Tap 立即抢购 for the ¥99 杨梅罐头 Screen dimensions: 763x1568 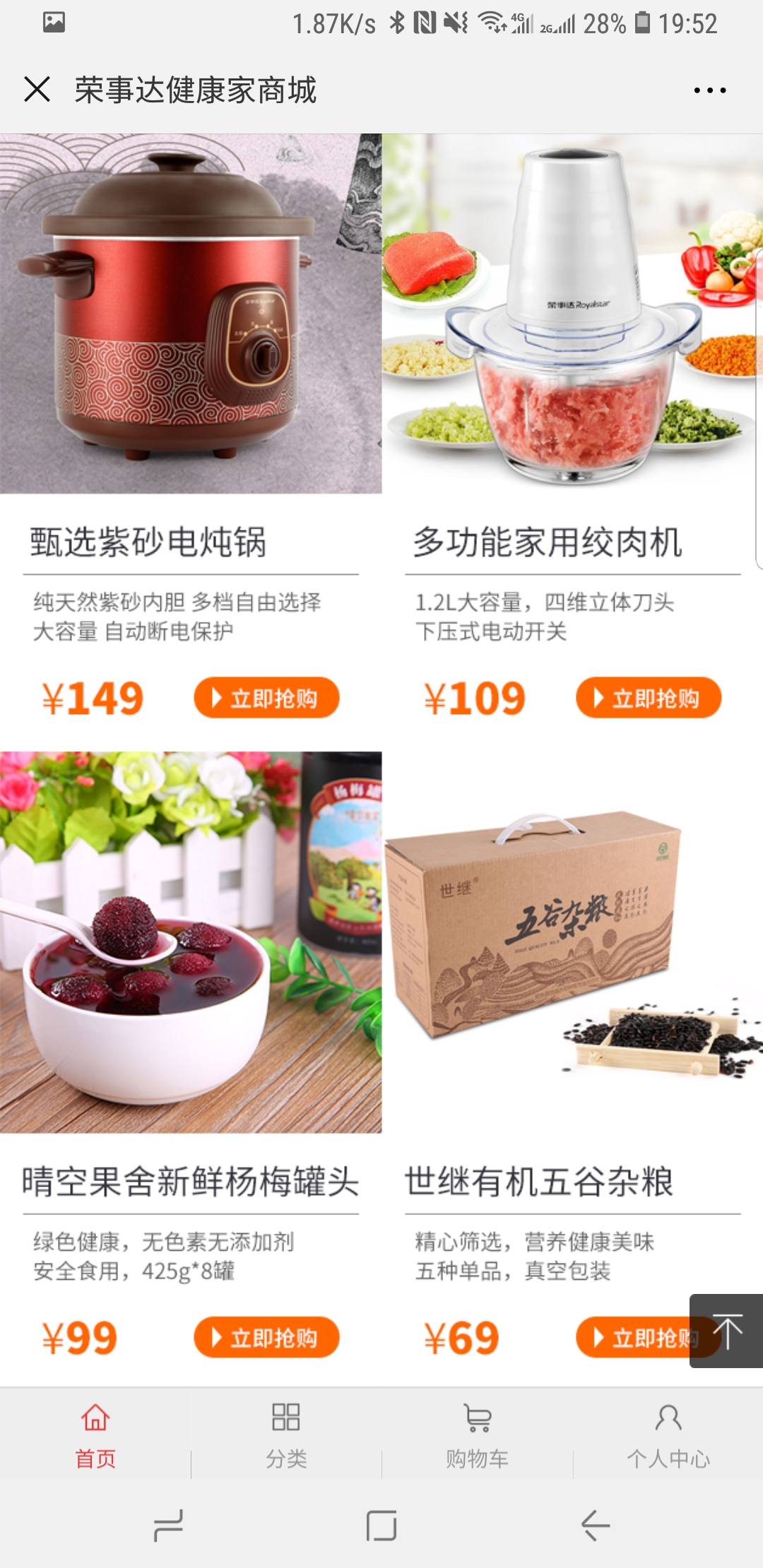tap(266, 1337)
